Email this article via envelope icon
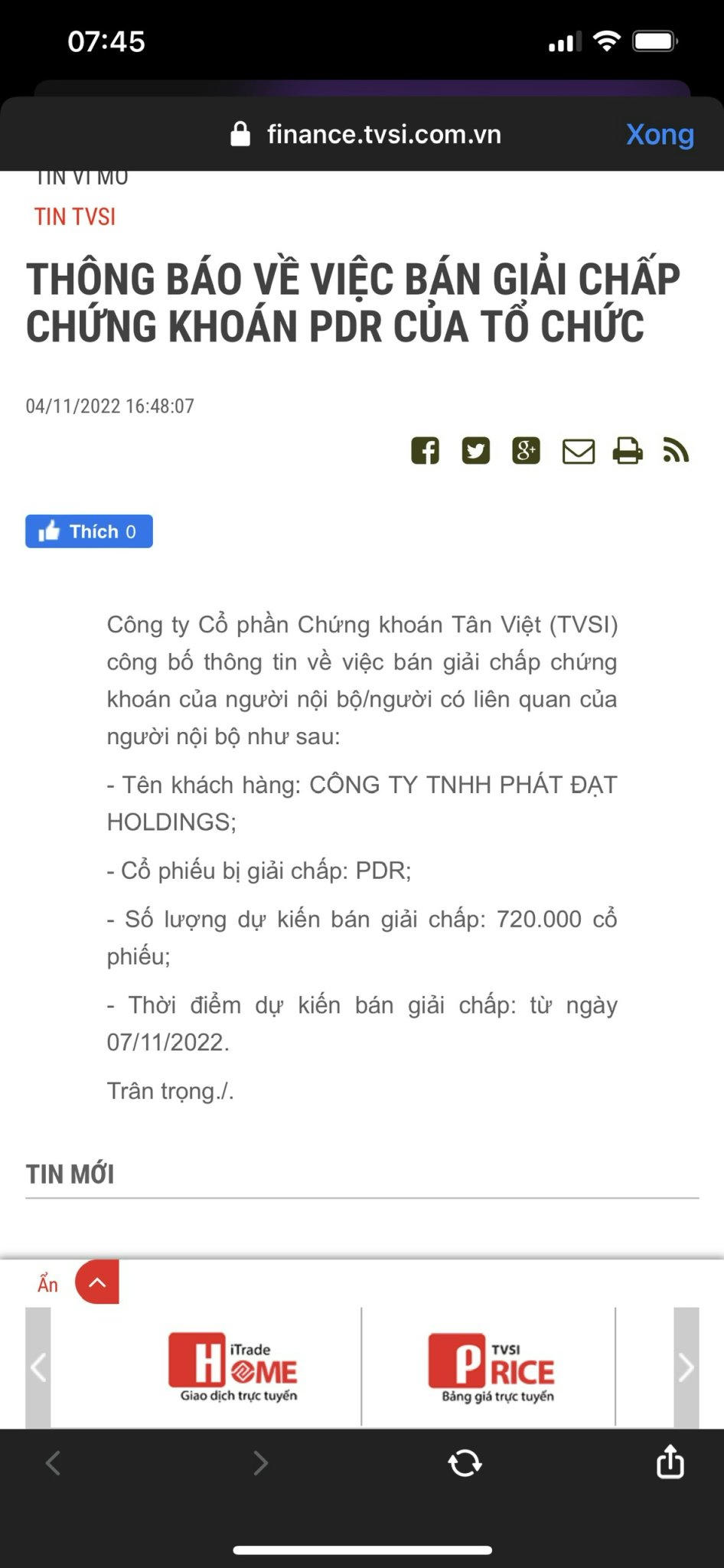724x1568 pixels. coord(578,451)
